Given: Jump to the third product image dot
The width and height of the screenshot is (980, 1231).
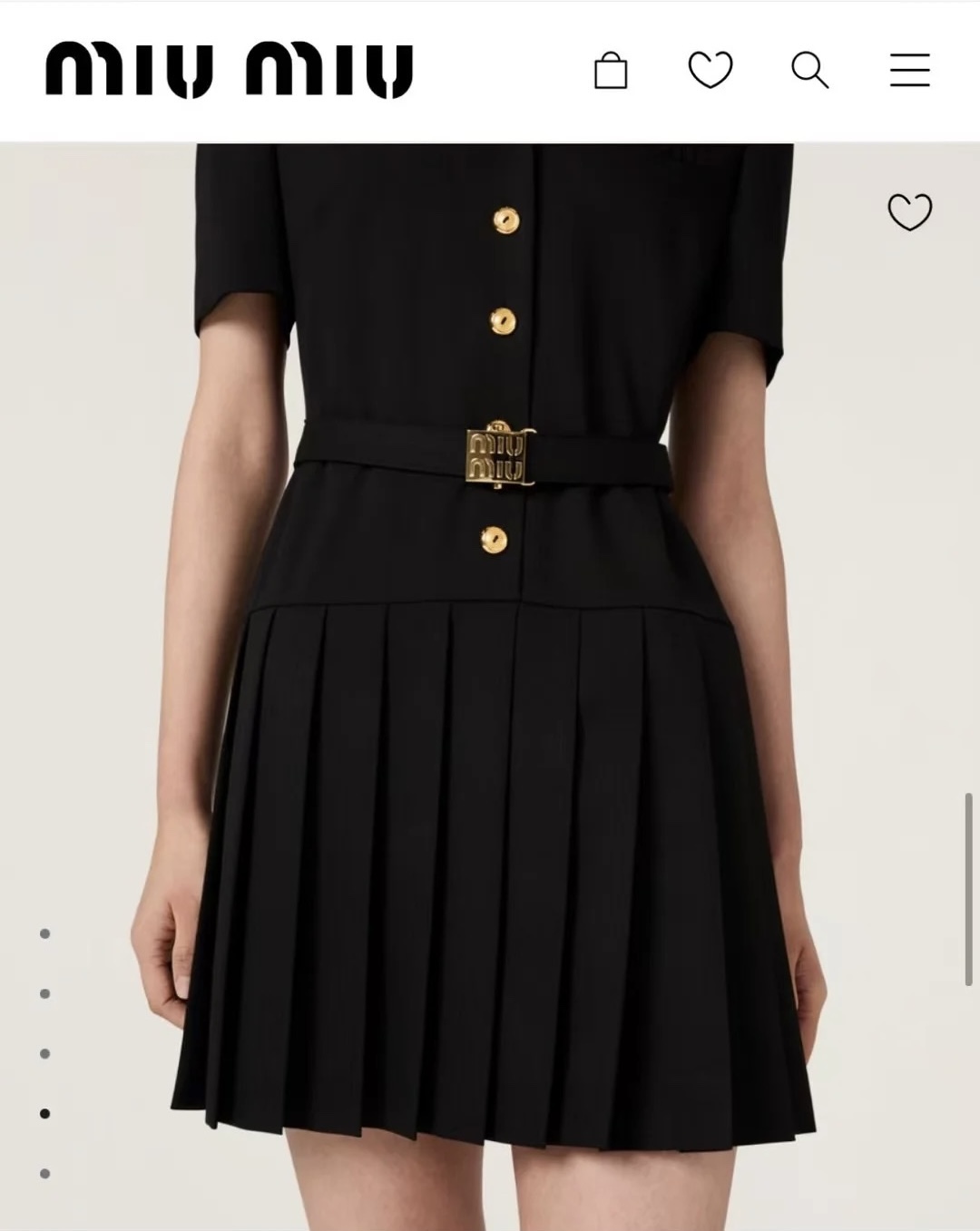Looking at the screenshot, I should (x=44, y=1053).
